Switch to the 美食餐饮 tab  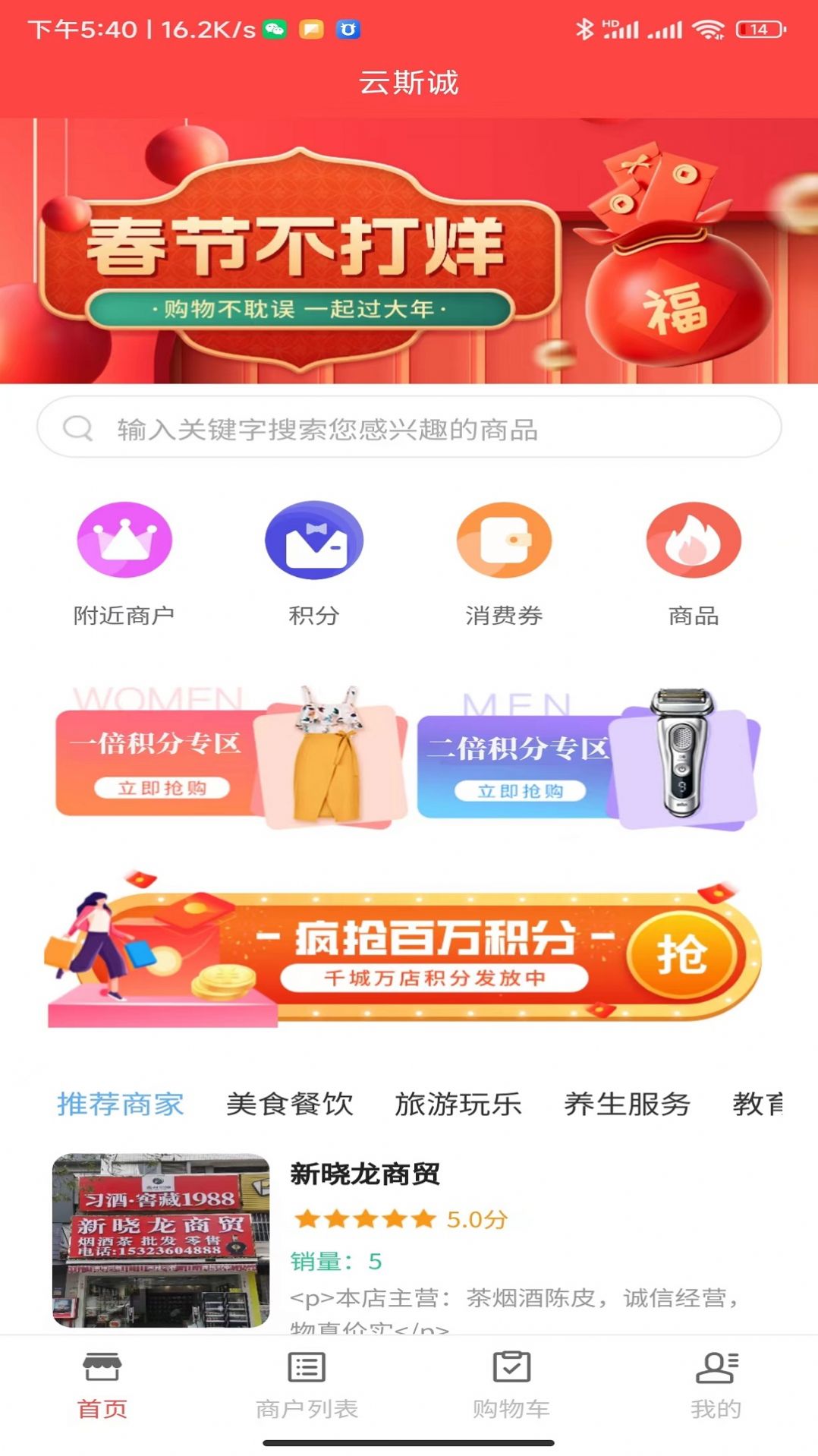pos(290,1105)
